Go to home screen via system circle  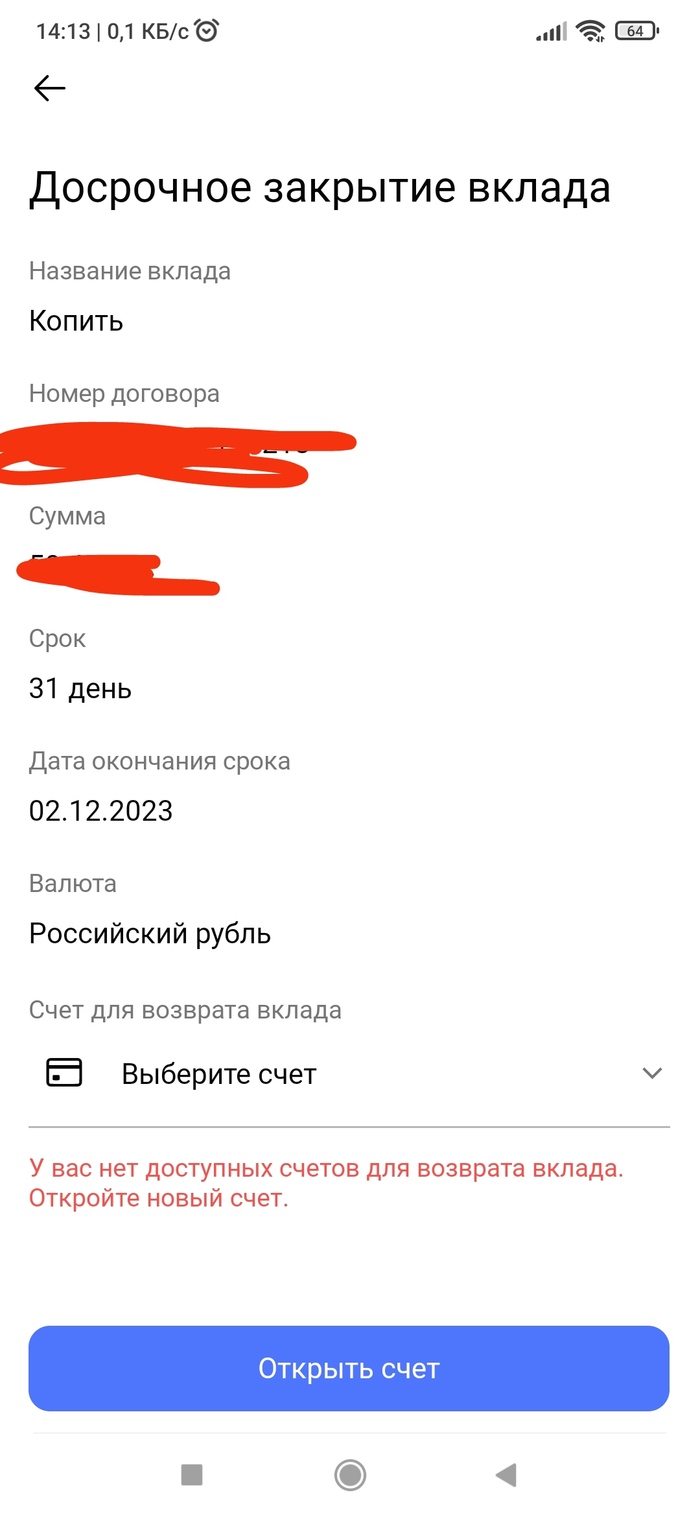coord(350,1474)
